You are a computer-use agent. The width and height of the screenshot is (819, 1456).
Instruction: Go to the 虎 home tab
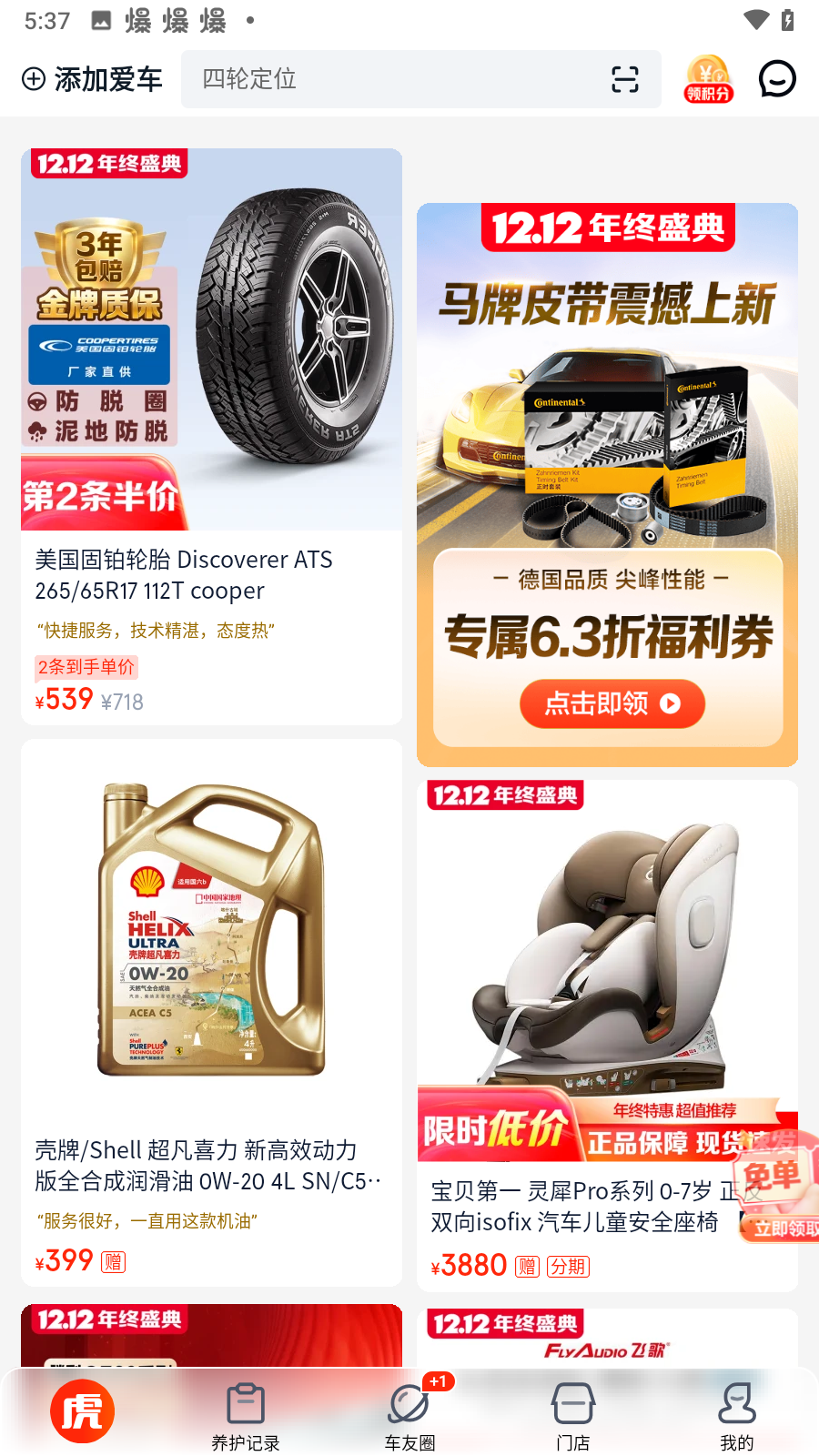tap(83, 1411)
